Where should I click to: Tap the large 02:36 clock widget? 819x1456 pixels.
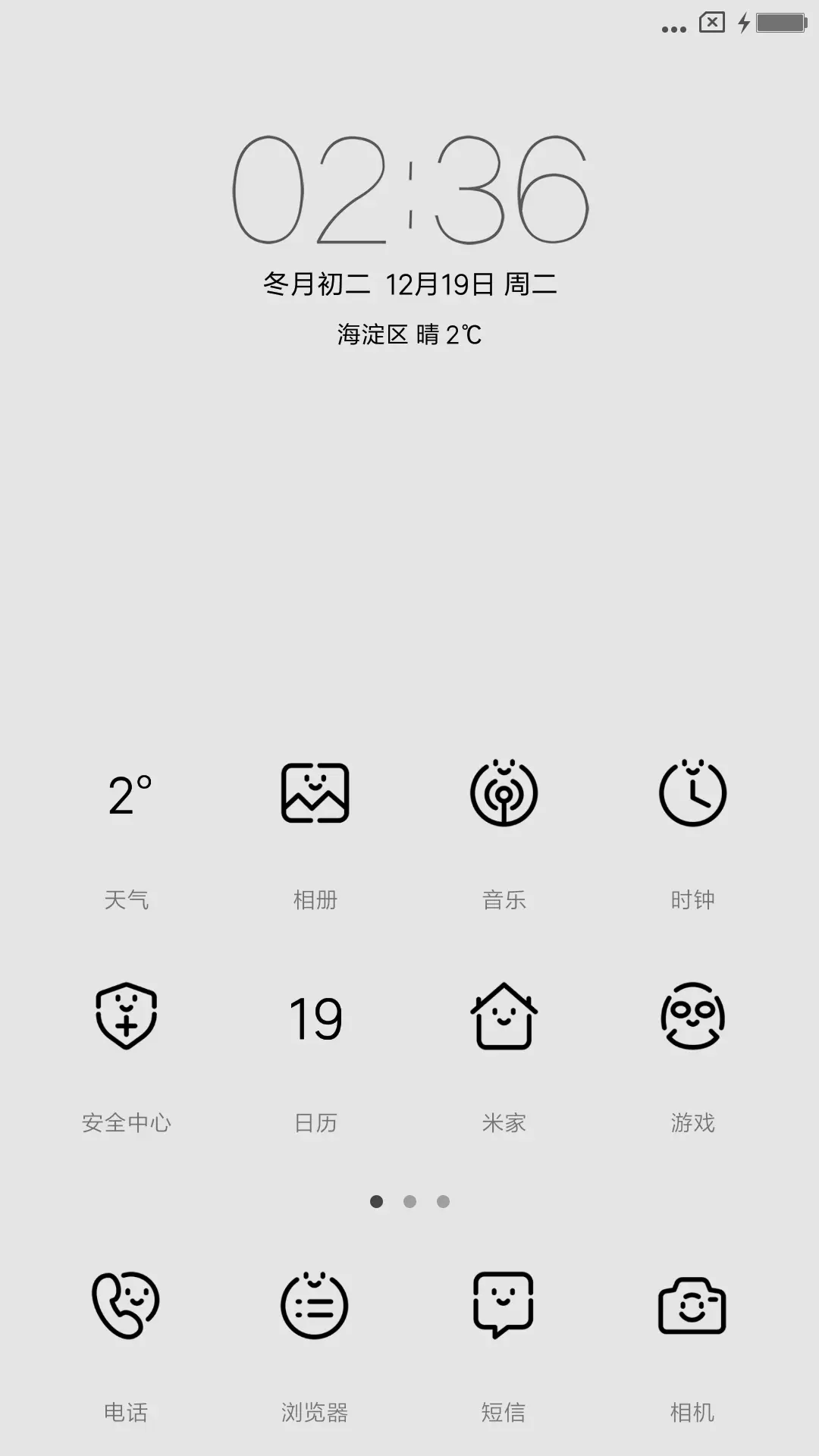tap(409, 190)
